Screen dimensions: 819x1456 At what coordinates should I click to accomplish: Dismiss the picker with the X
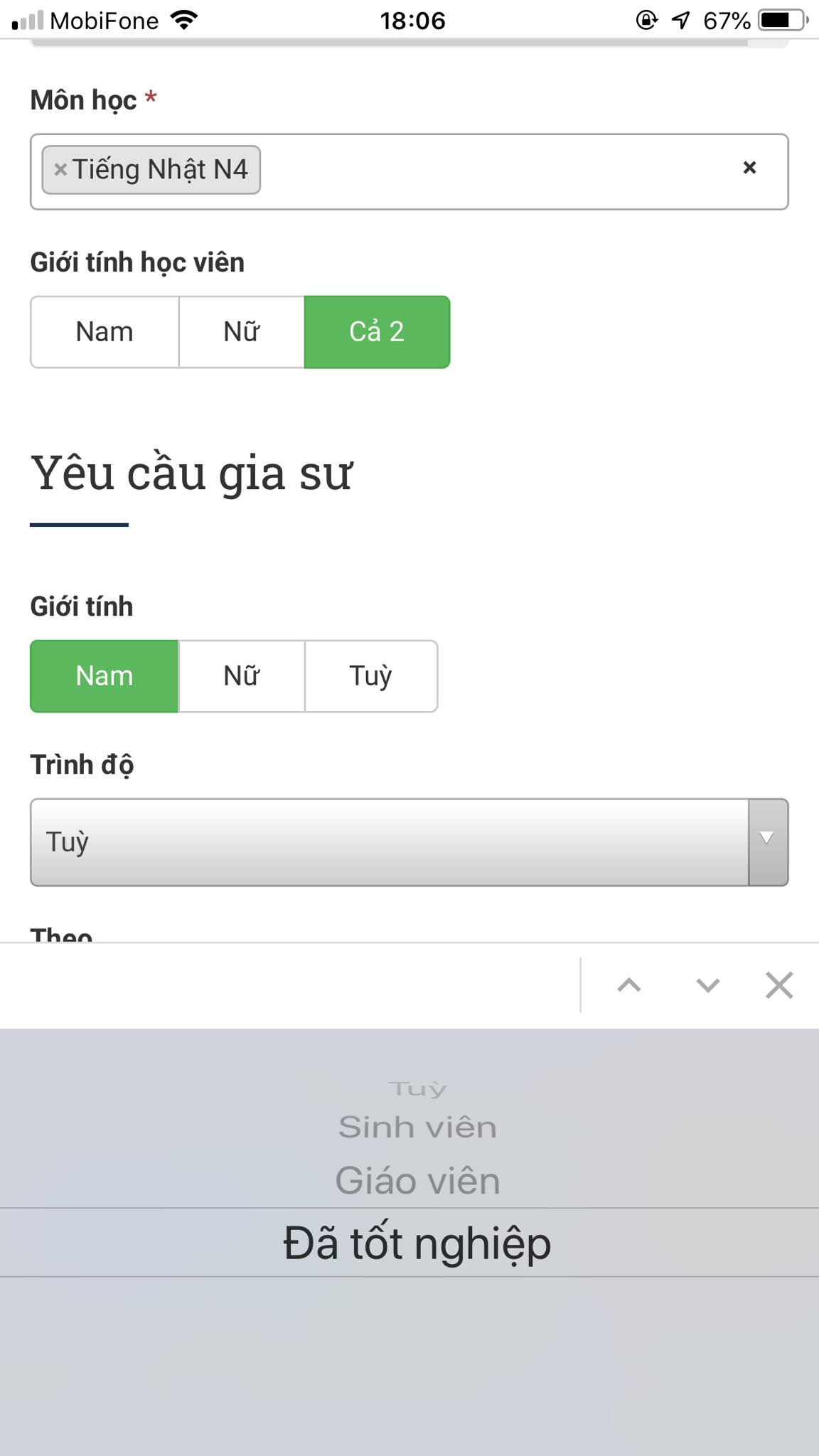coord(779,985)
